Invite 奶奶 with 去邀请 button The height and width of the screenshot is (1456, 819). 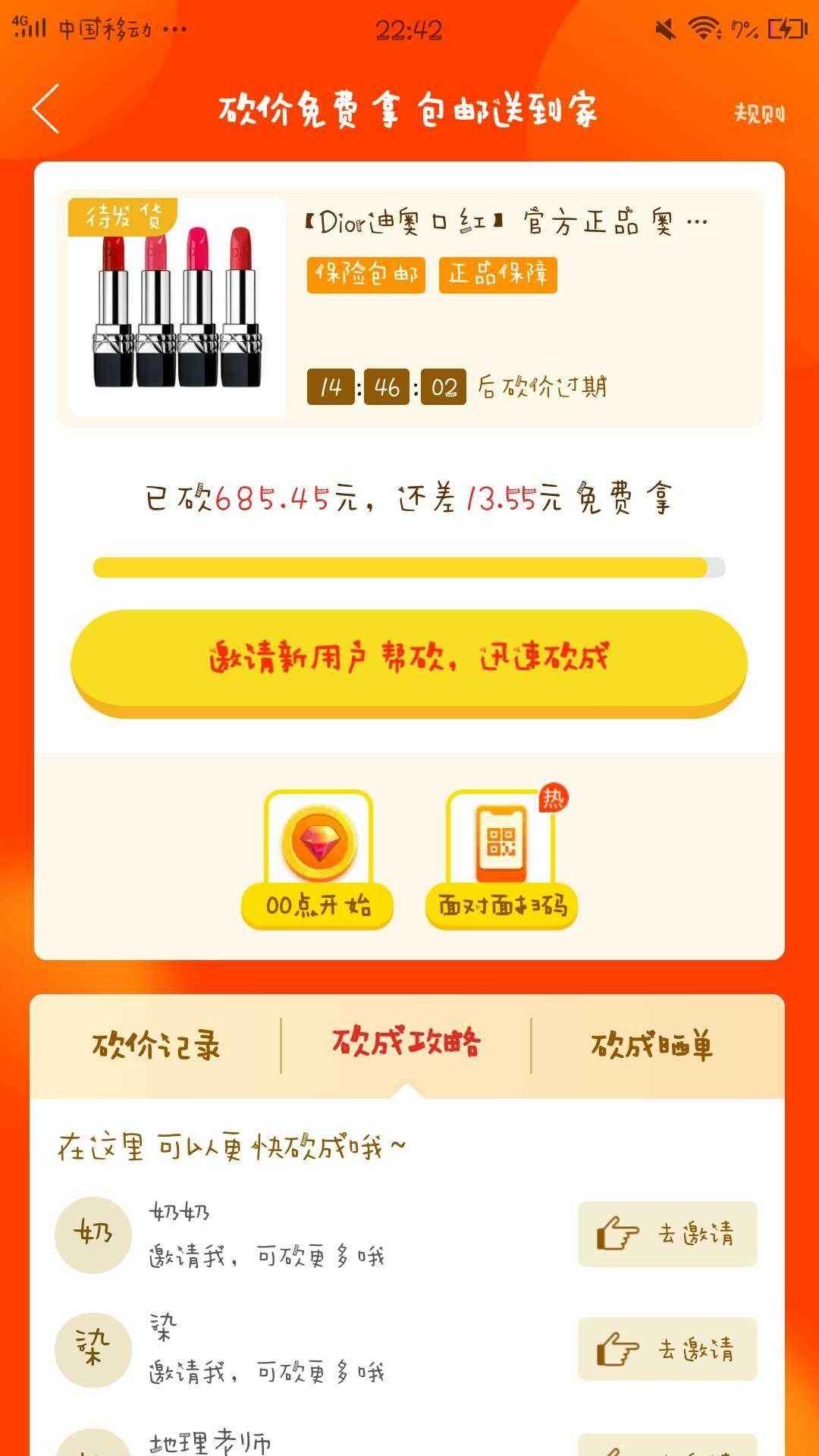(667, 1234)
